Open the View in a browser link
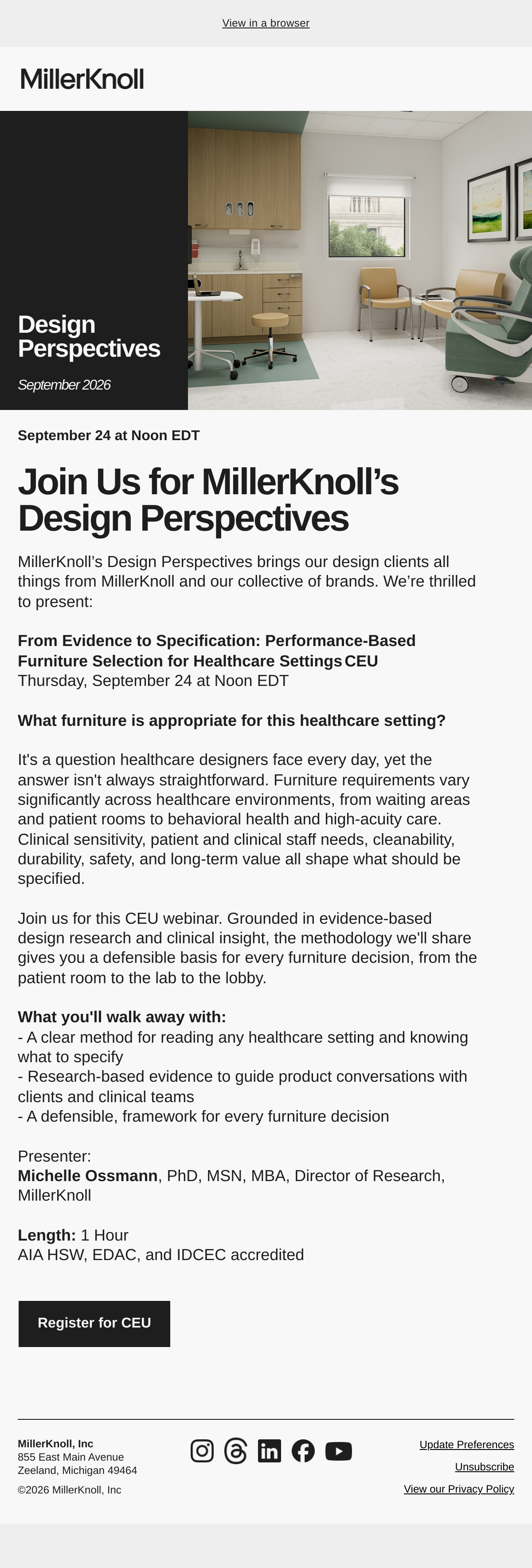532x1568 pixels. pos(266,23)
